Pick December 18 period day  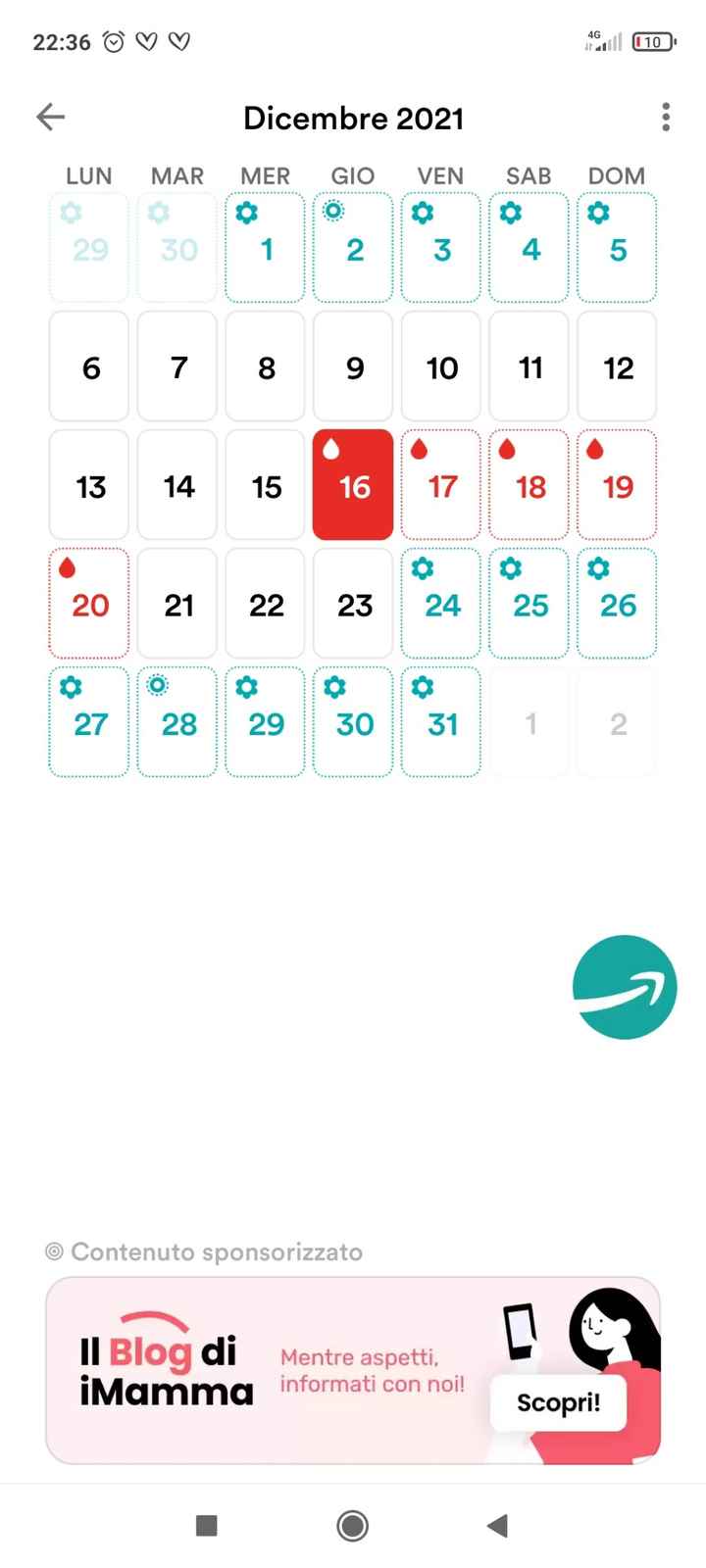(529, 485)
